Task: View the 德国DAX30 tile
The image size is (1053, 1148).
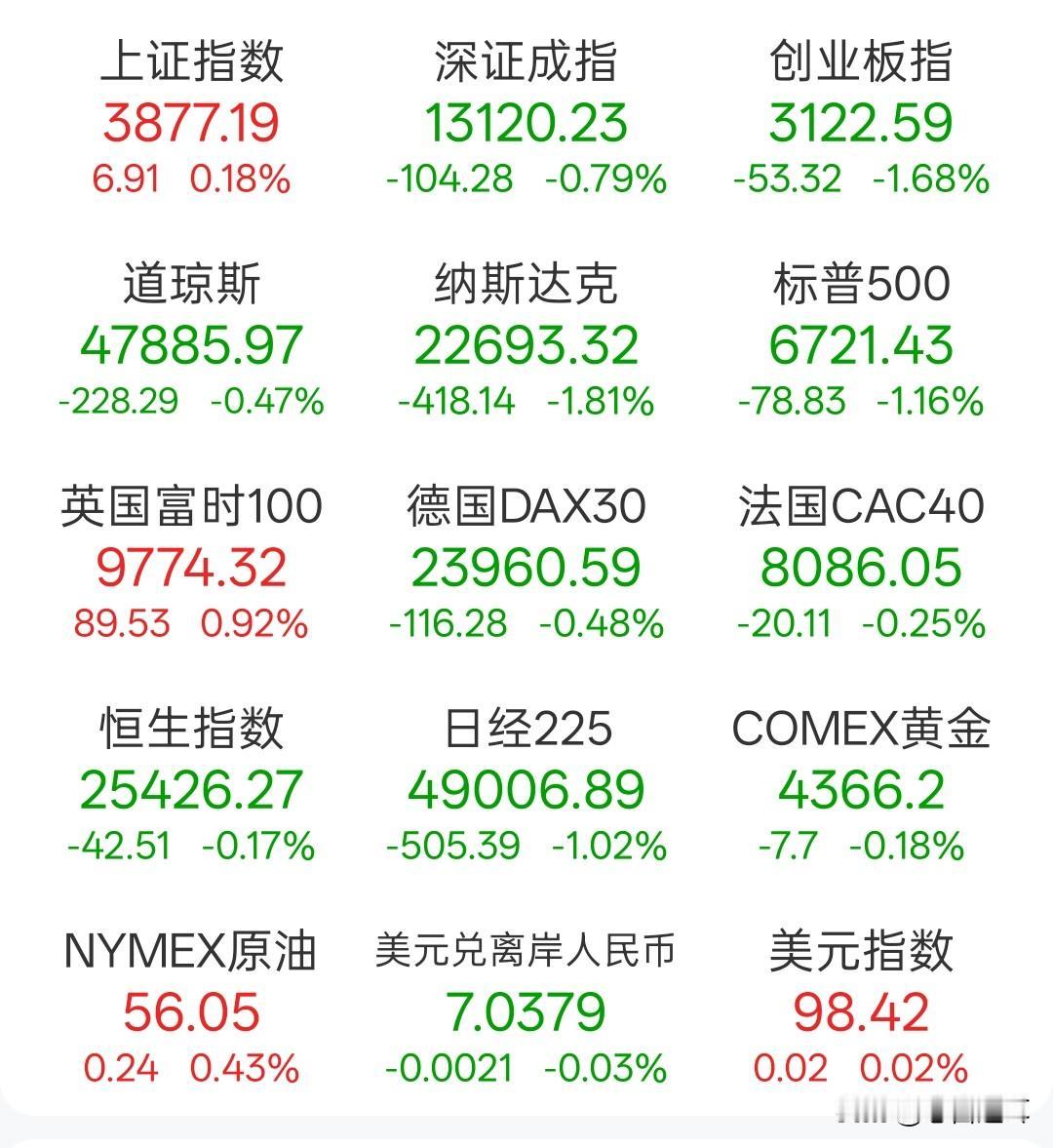Action: (x=526, y=566)
